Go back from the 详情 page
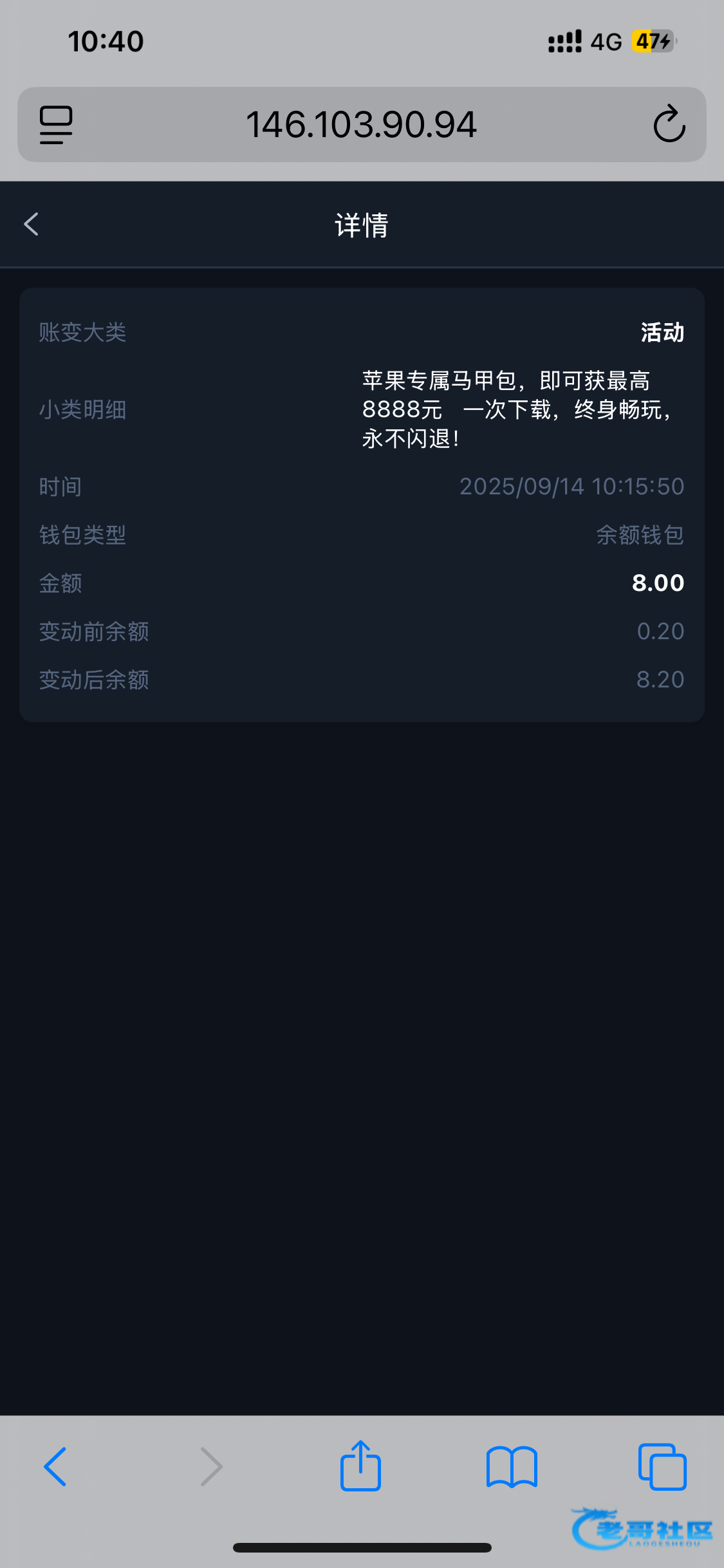Screen dimensions: 724x1568 [32, 225]
